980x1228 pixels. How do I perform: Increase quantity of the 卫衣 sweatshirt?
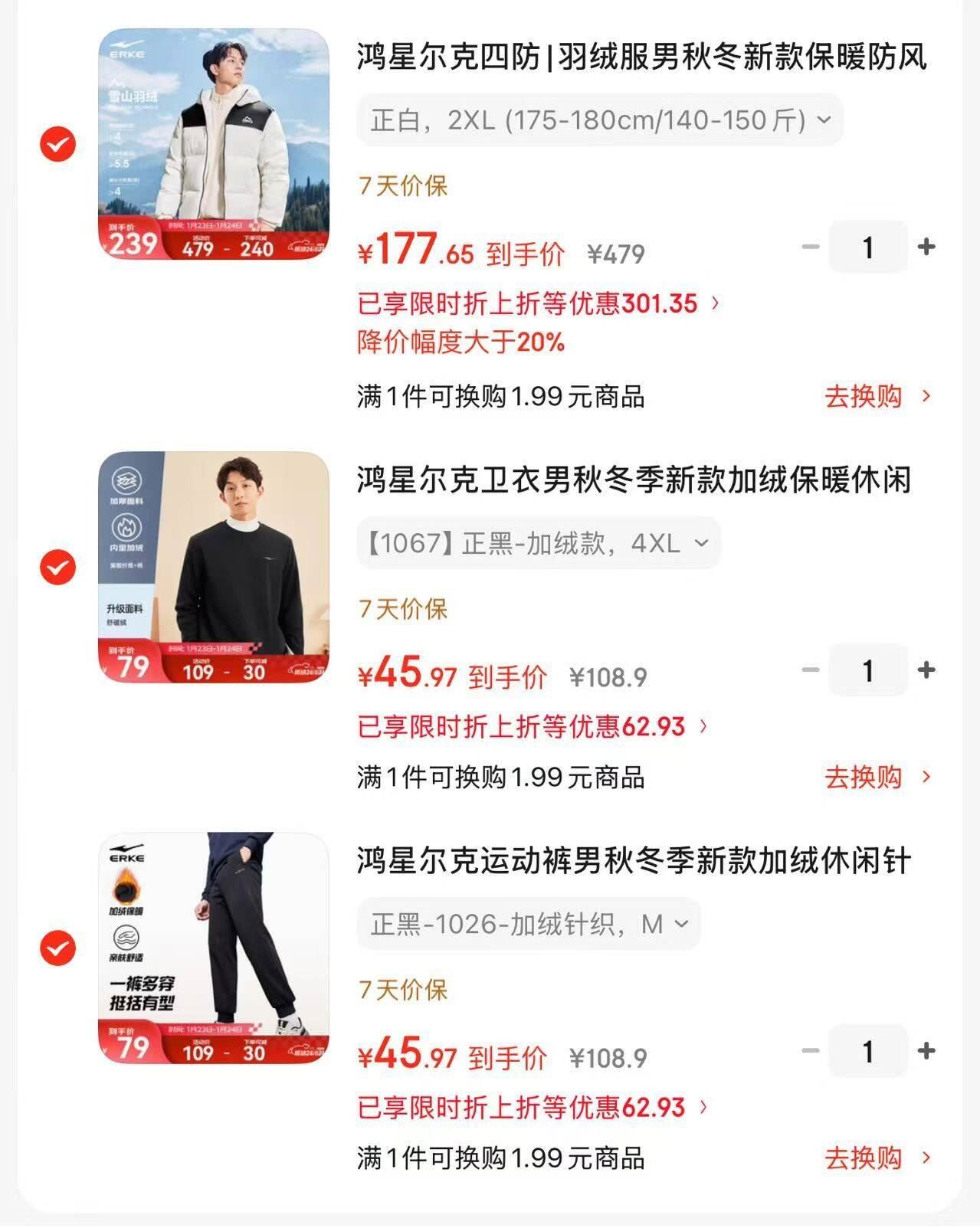pos(926,670)
